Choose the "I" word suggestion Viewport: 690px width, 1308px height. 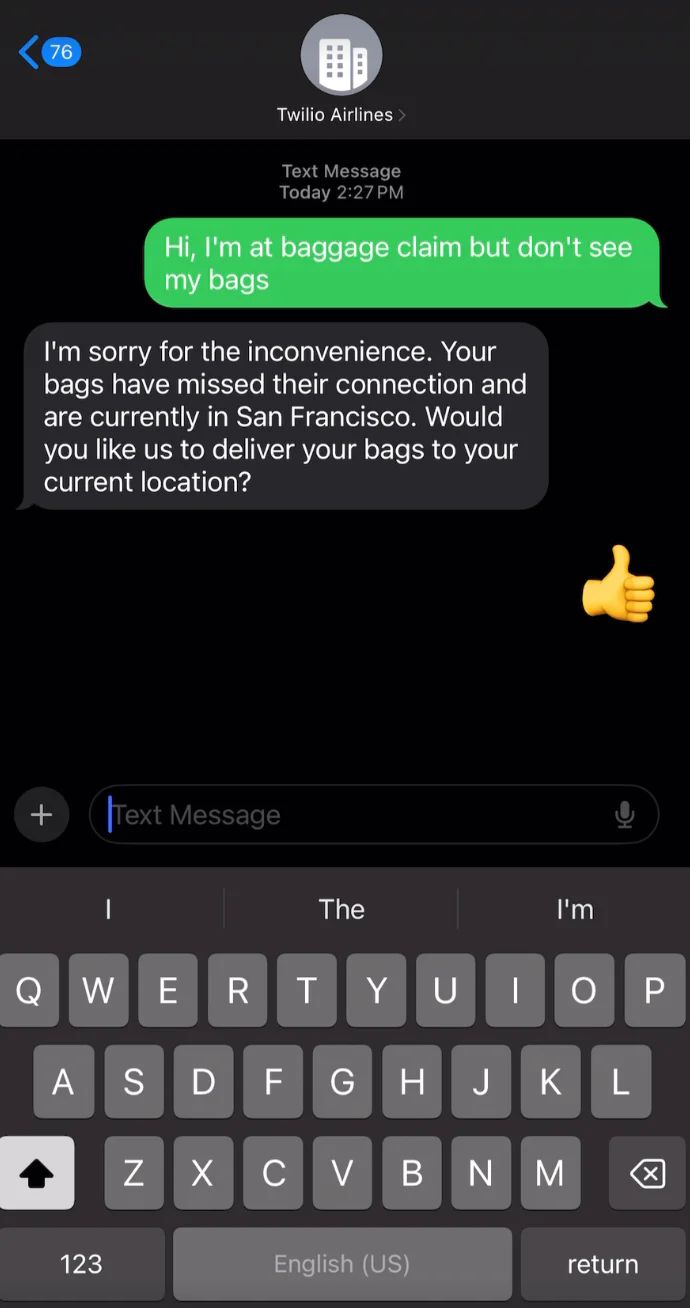tap(108, 909)
